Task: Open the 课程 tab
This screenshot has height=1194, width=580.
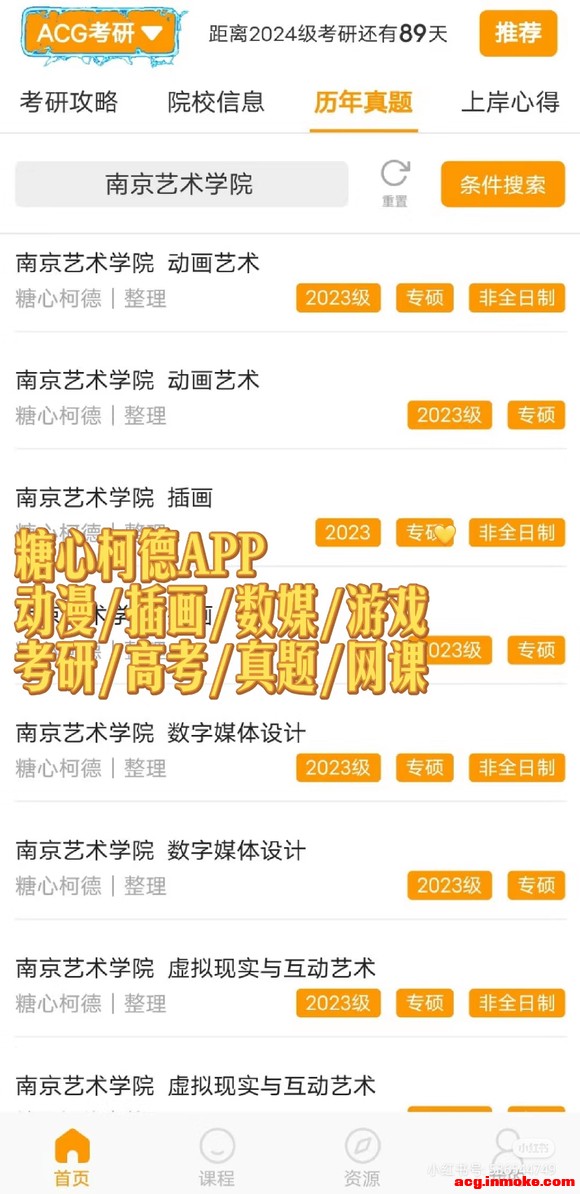Action: [x=217, y=1157]
